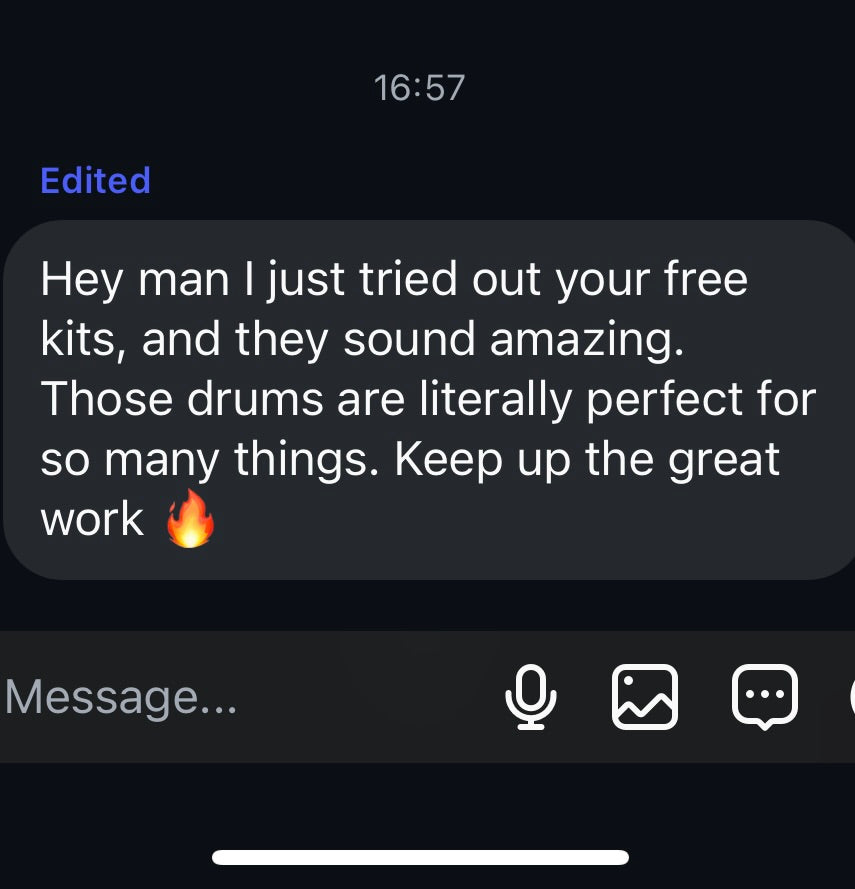Record a voice message with microphone
This screenshot has width=855, height=889.
531,697
